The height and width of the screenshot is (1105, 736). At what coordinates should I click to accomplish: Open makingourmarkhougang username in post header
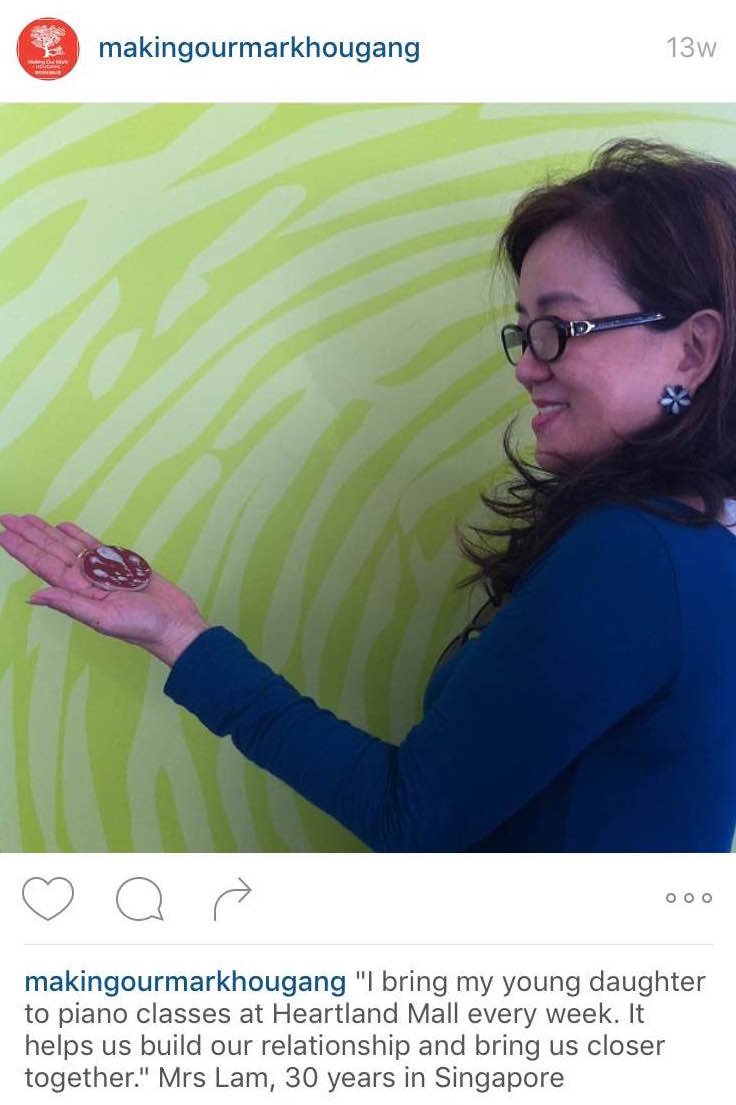coord(259,48)
